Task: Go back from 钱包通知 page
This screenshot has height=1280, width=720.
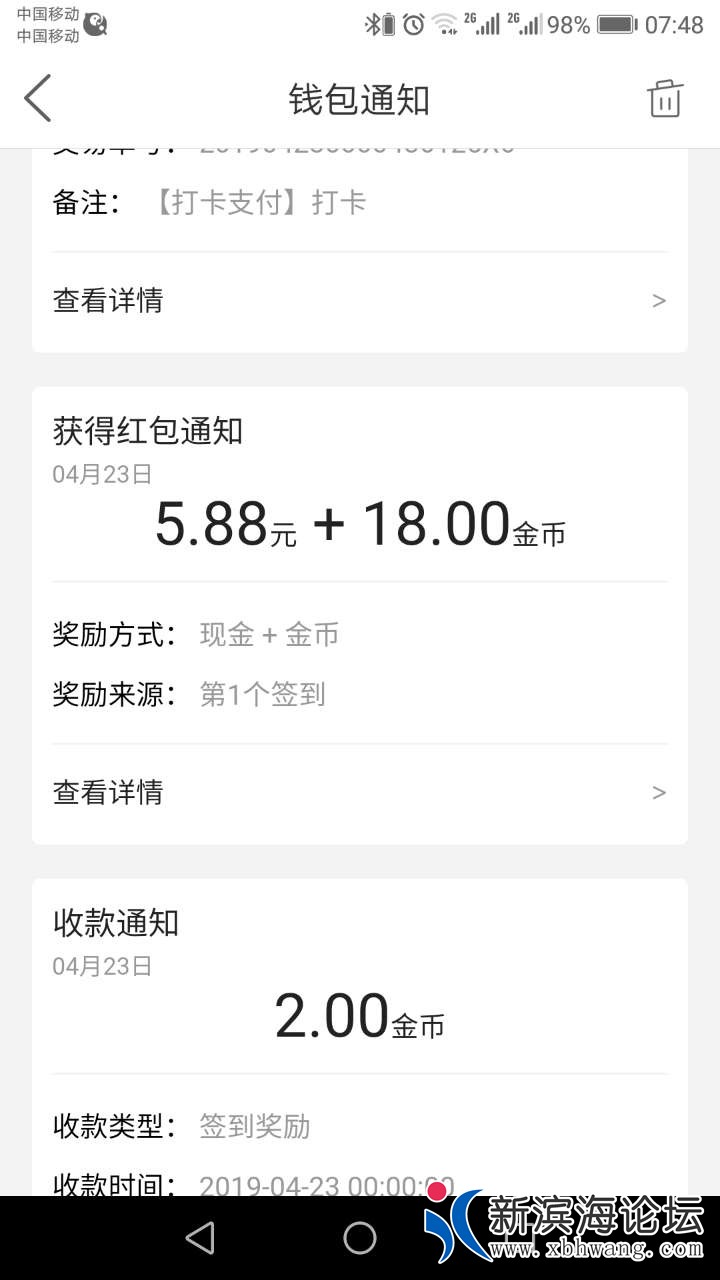Action: pyautogui.click(x=38, y=99)
